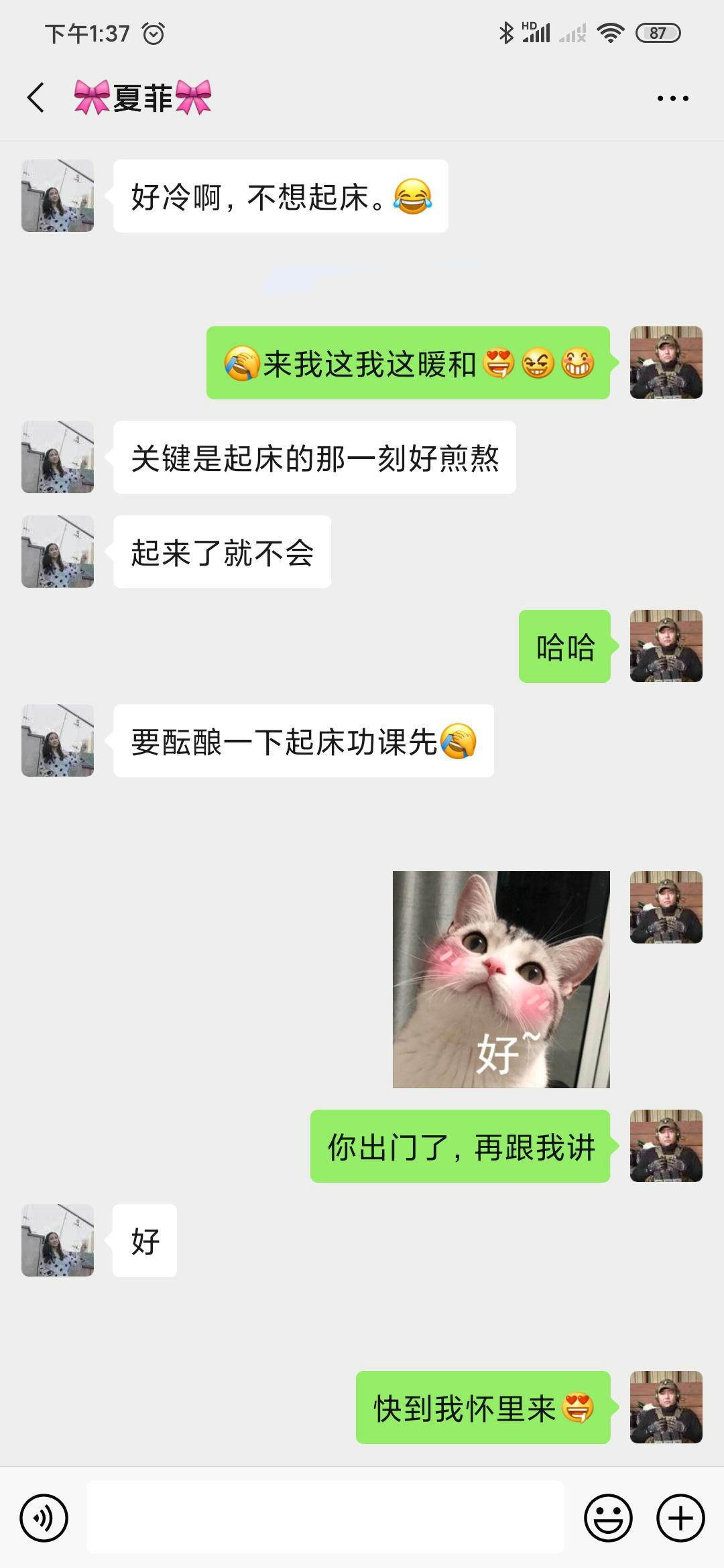
Task: Open the chat title 夏菲
Action: [143, 97]
